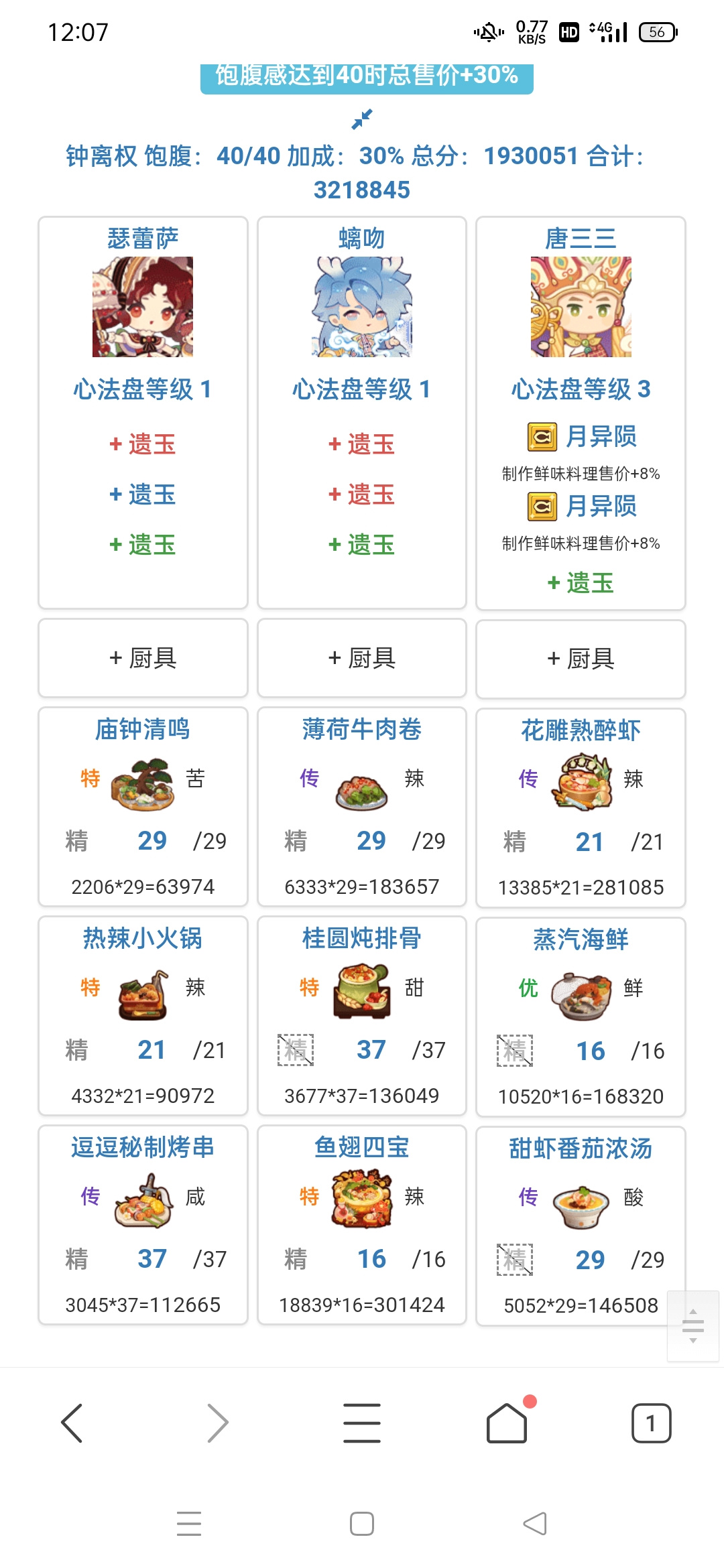Open the browser tab switcher
Screen dimensions: 724x1568
[x=651, y=1423]
